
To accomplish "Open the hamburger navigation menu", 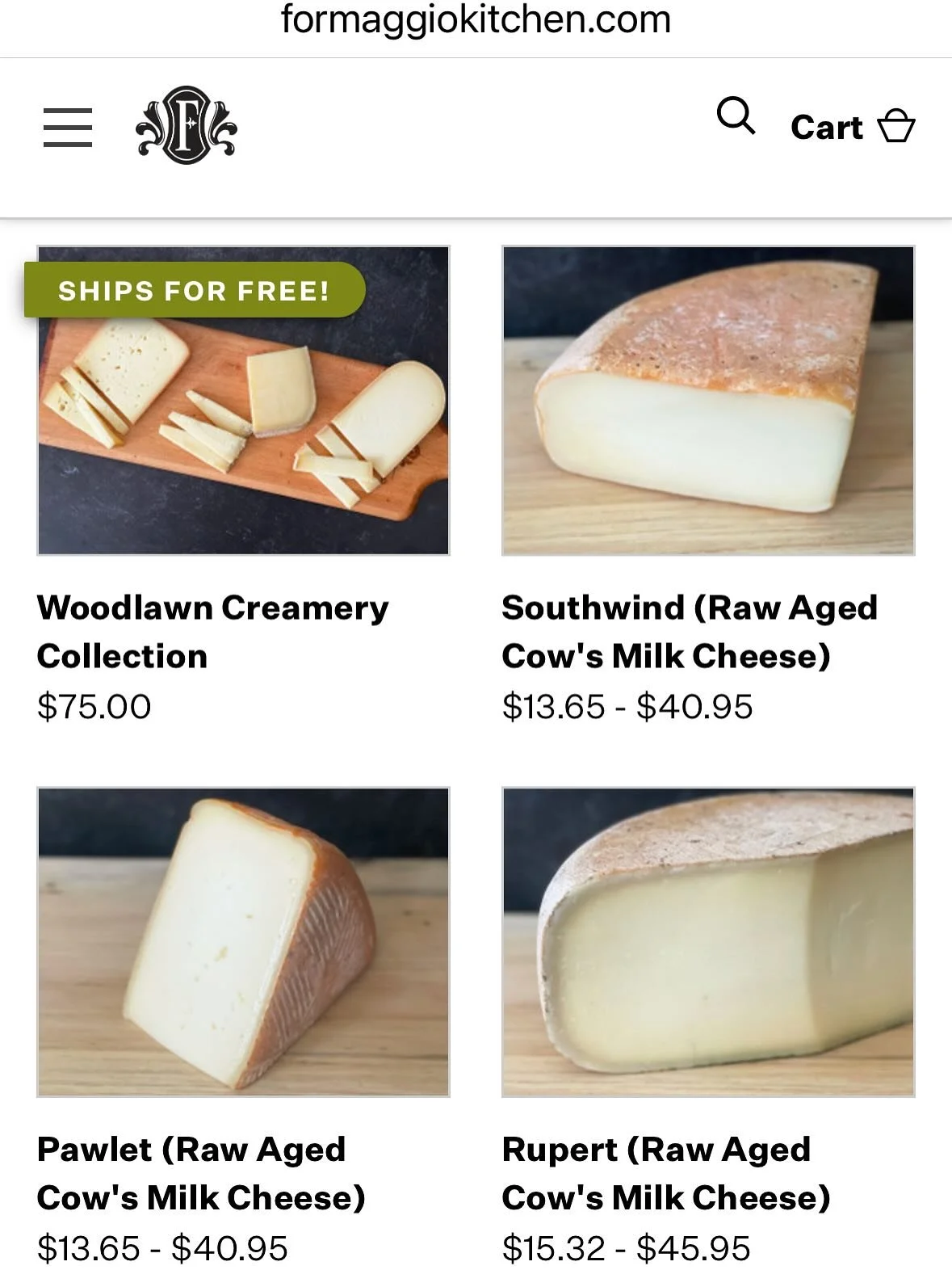I will pyautogui.click(x=68, y=128).
